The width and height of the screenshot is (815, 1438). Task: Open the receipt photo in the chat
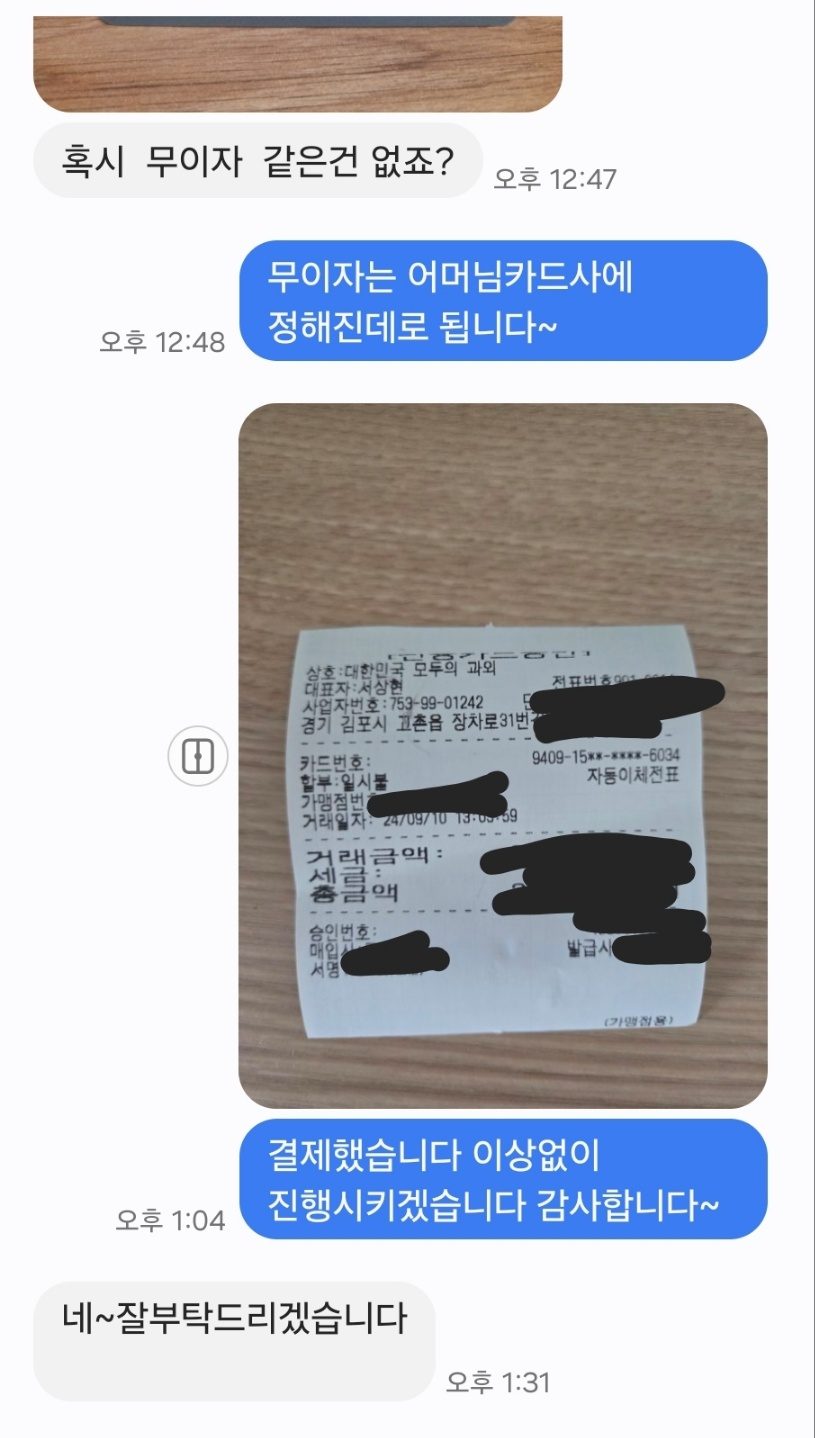pos(503,755)
